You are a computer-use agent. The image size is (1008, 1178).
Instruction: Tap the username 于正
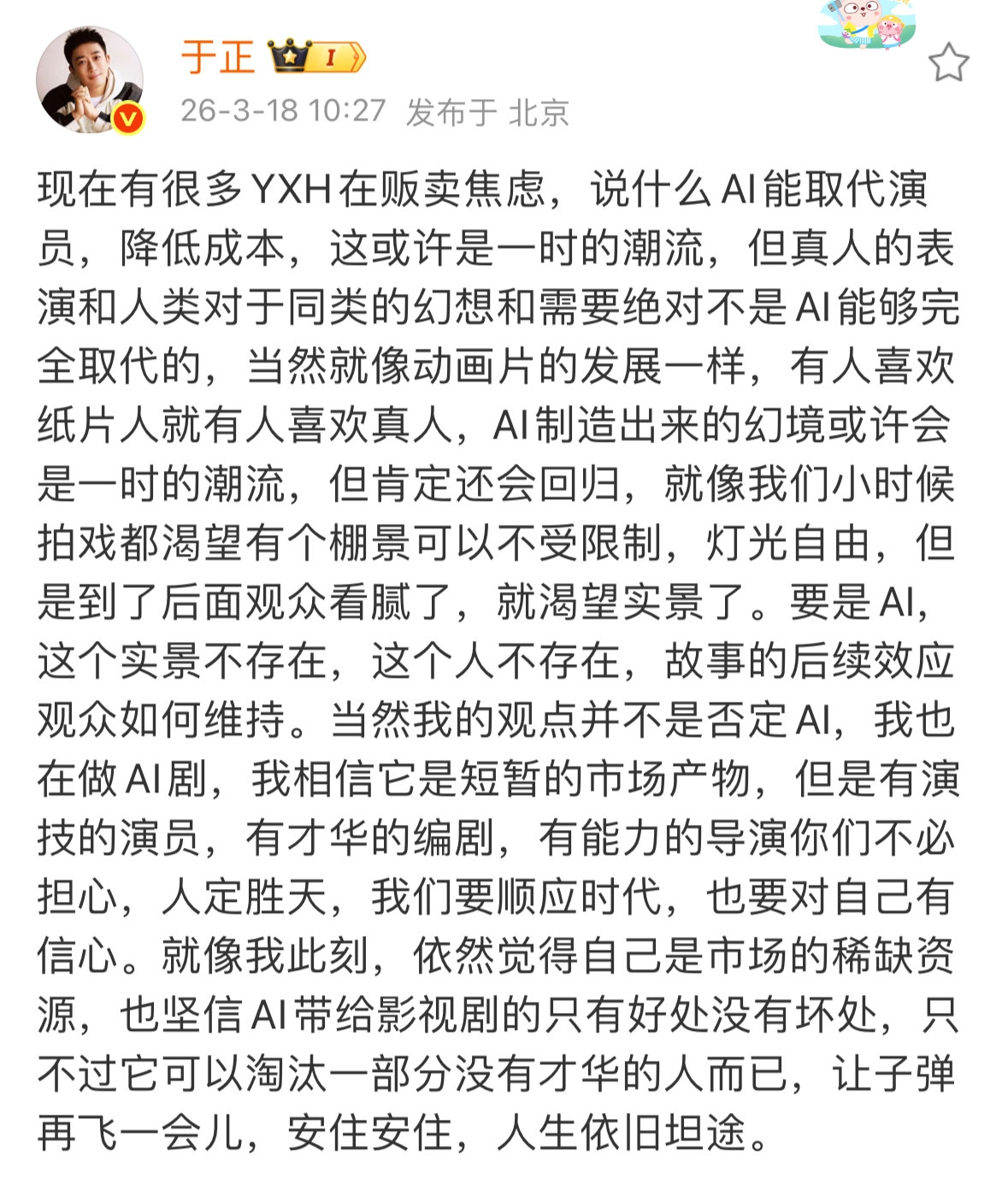coord(217,57)
